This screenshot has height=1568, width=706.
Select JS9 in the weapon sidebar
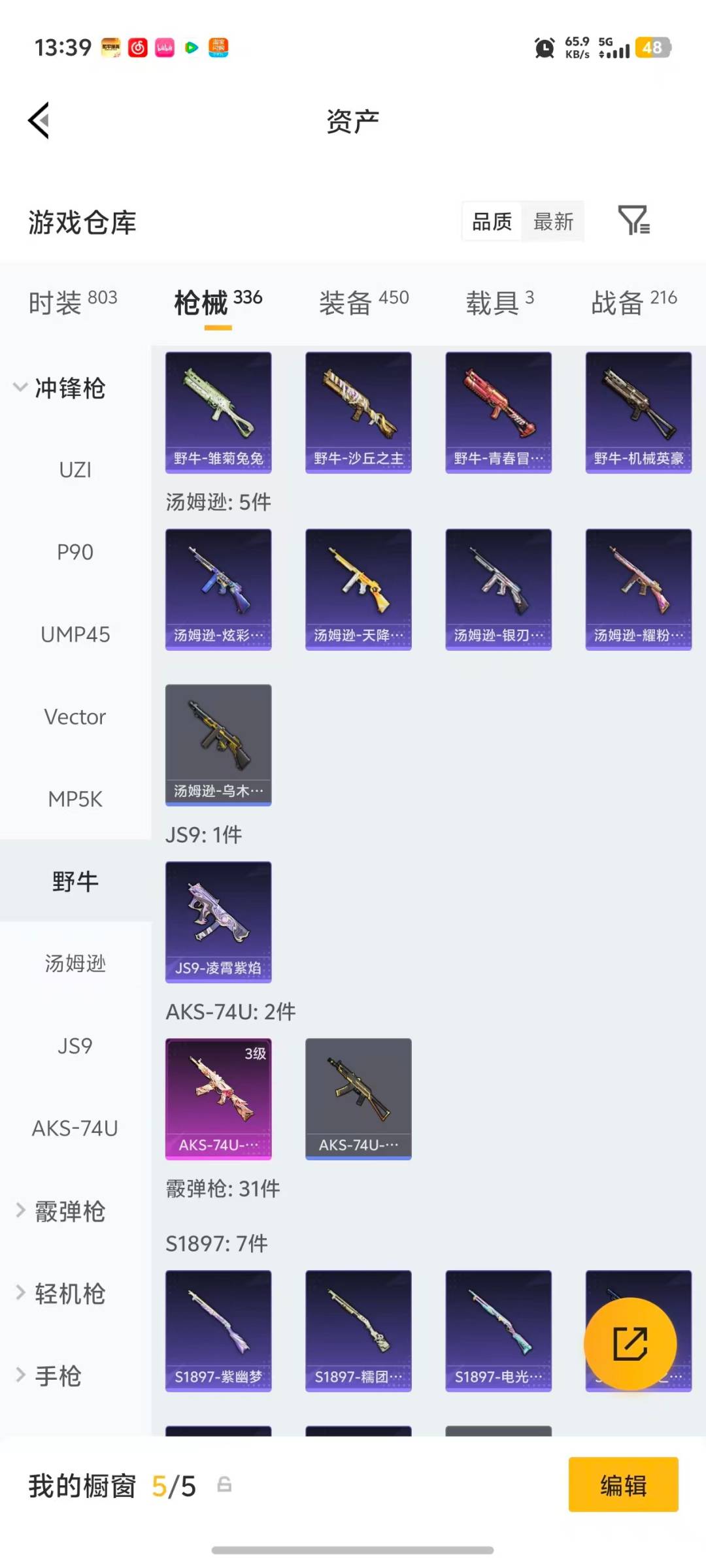(76, 1045)
